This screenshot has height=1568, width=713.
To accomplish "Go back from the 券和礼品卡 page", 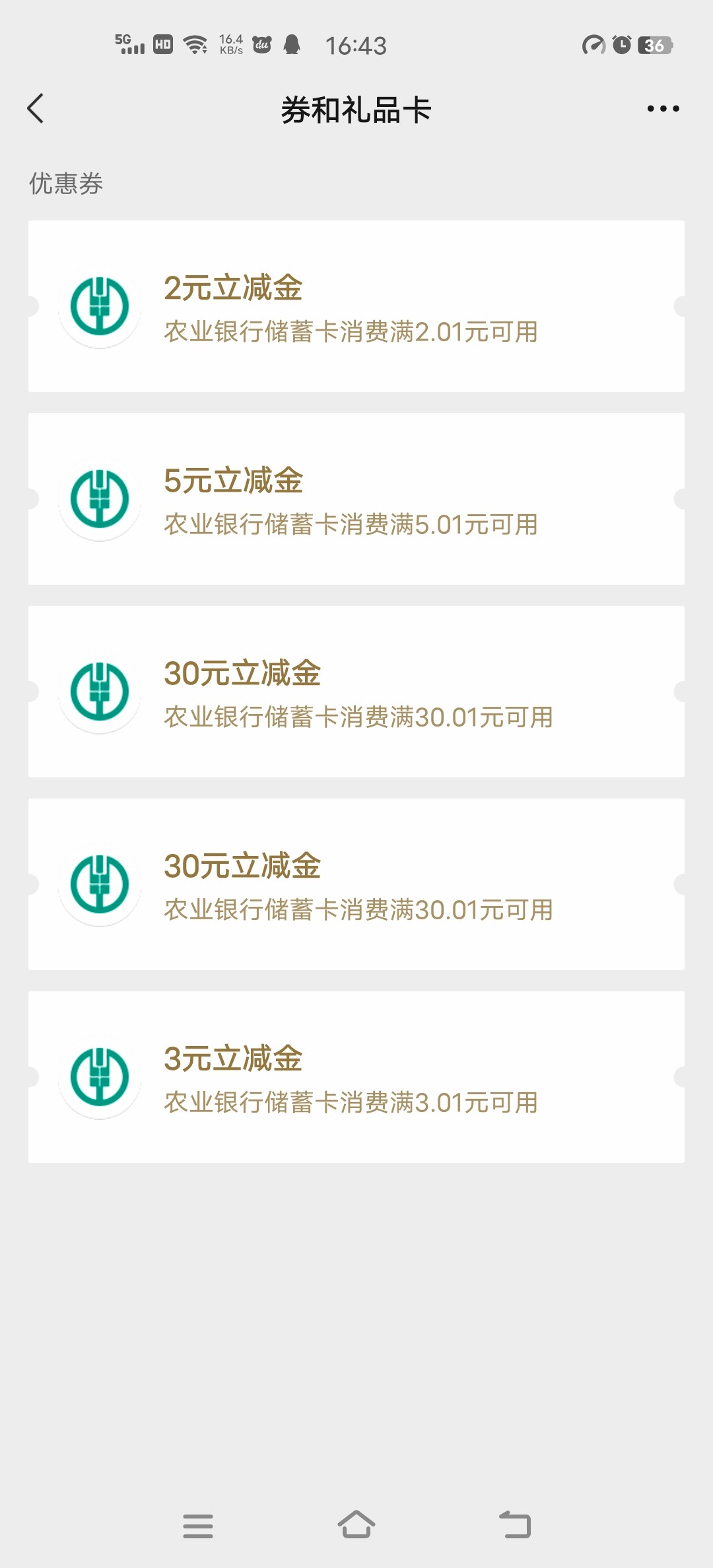I will (x=36, y=109).
